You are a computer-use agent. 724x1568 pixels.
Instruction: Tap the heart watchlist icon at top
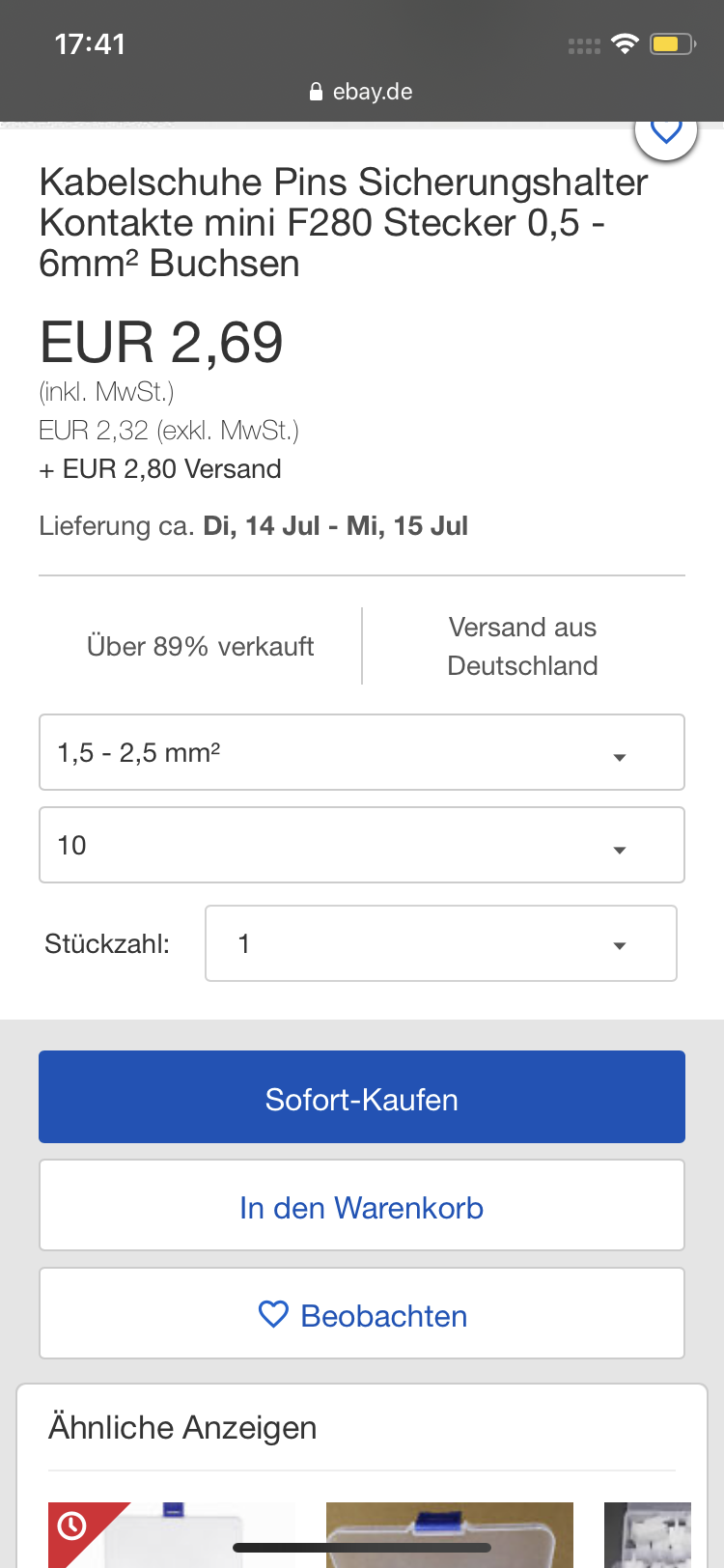coord(666,132)
